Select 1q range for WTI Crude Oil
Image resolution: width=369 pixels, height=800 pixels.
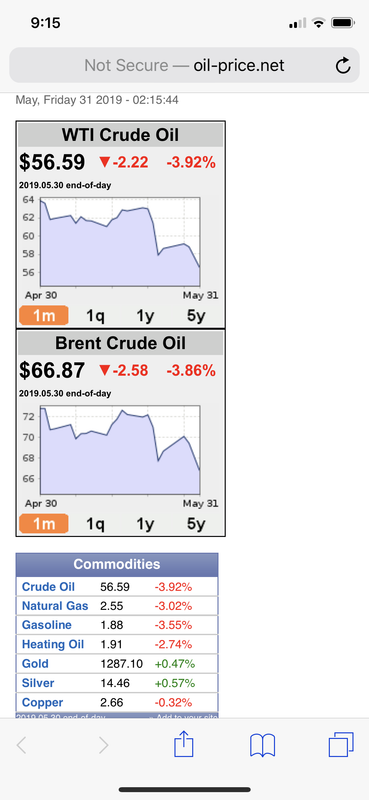tap(95, 316)
